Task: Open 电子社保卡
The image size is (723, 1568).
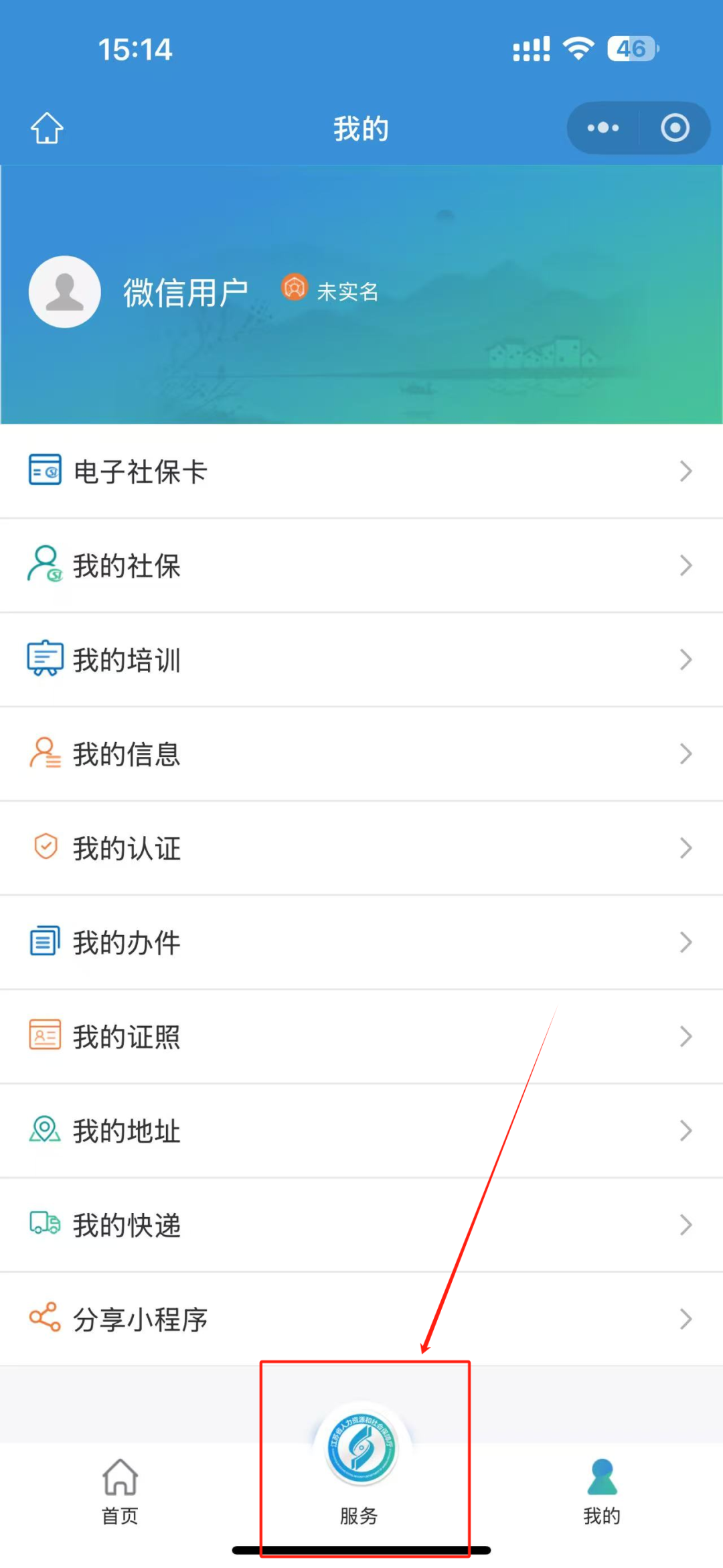Action: (x=361, y=472)
